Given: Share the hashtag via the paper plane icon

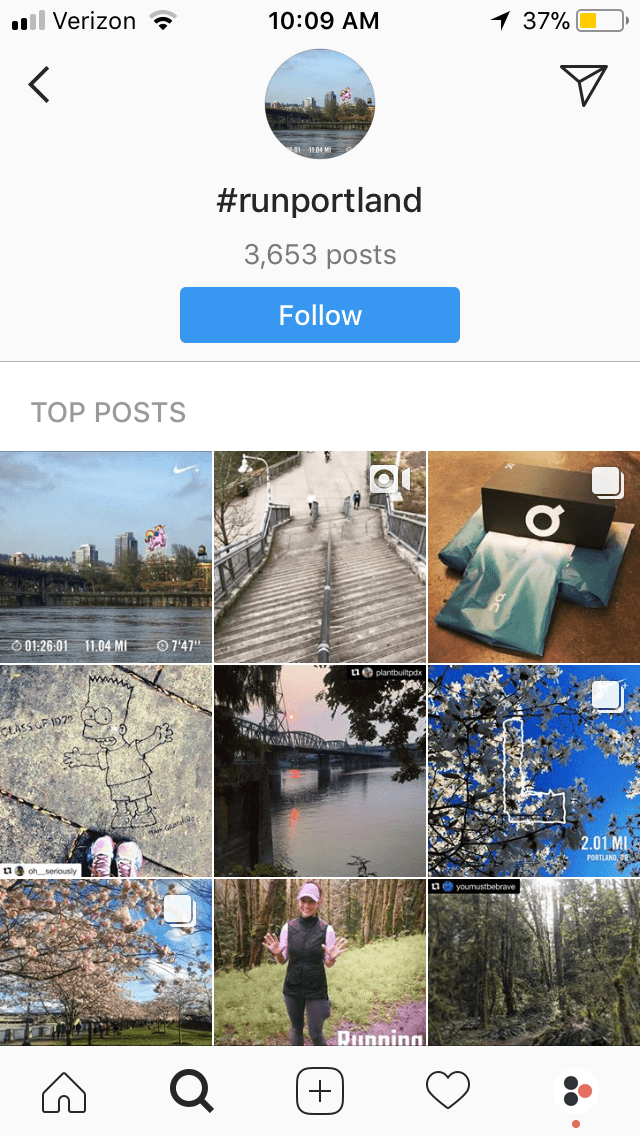Looking at the screenshot, I should click(583, 85).
